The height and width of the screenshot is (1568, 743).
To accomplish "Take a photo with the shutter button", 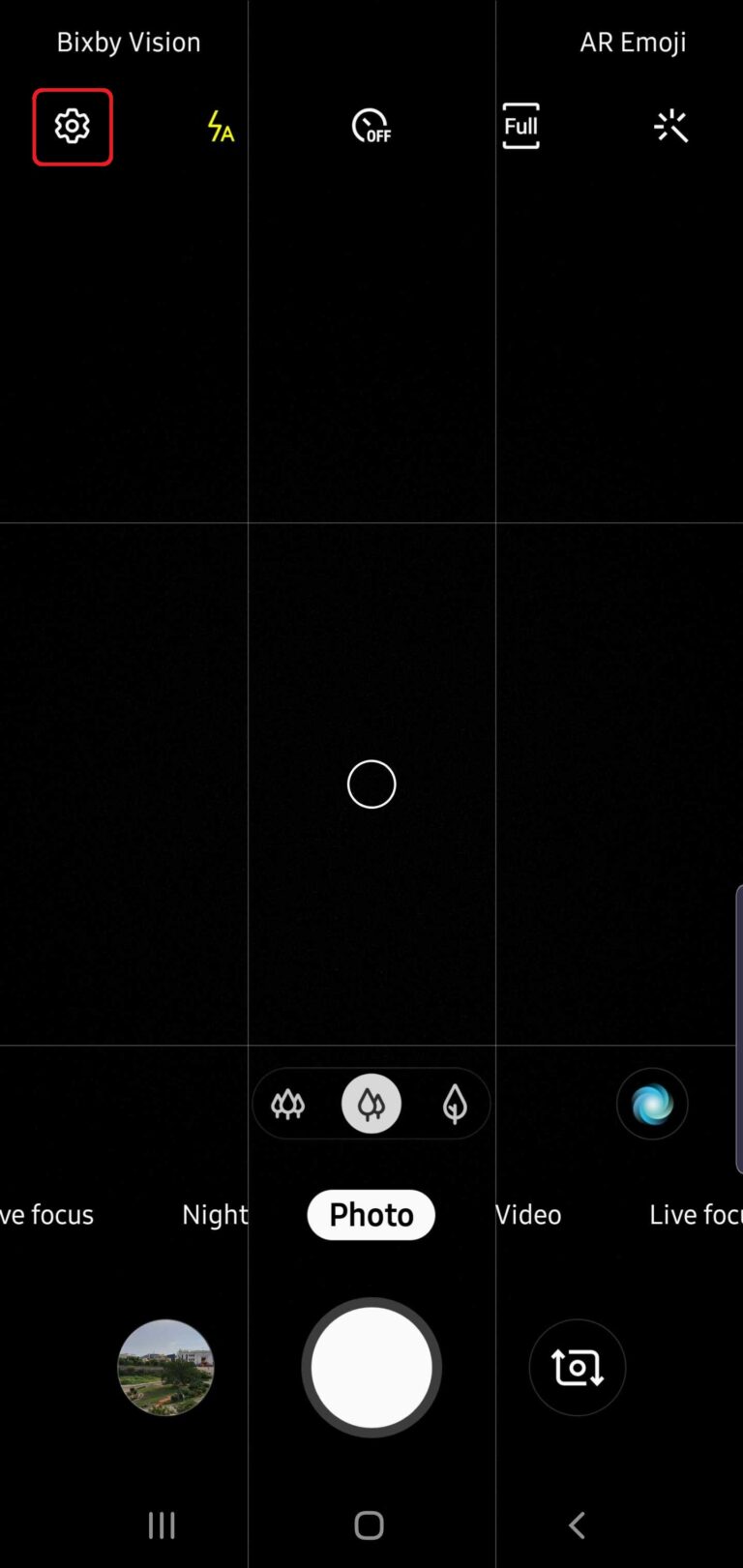I will (371, 1367).
